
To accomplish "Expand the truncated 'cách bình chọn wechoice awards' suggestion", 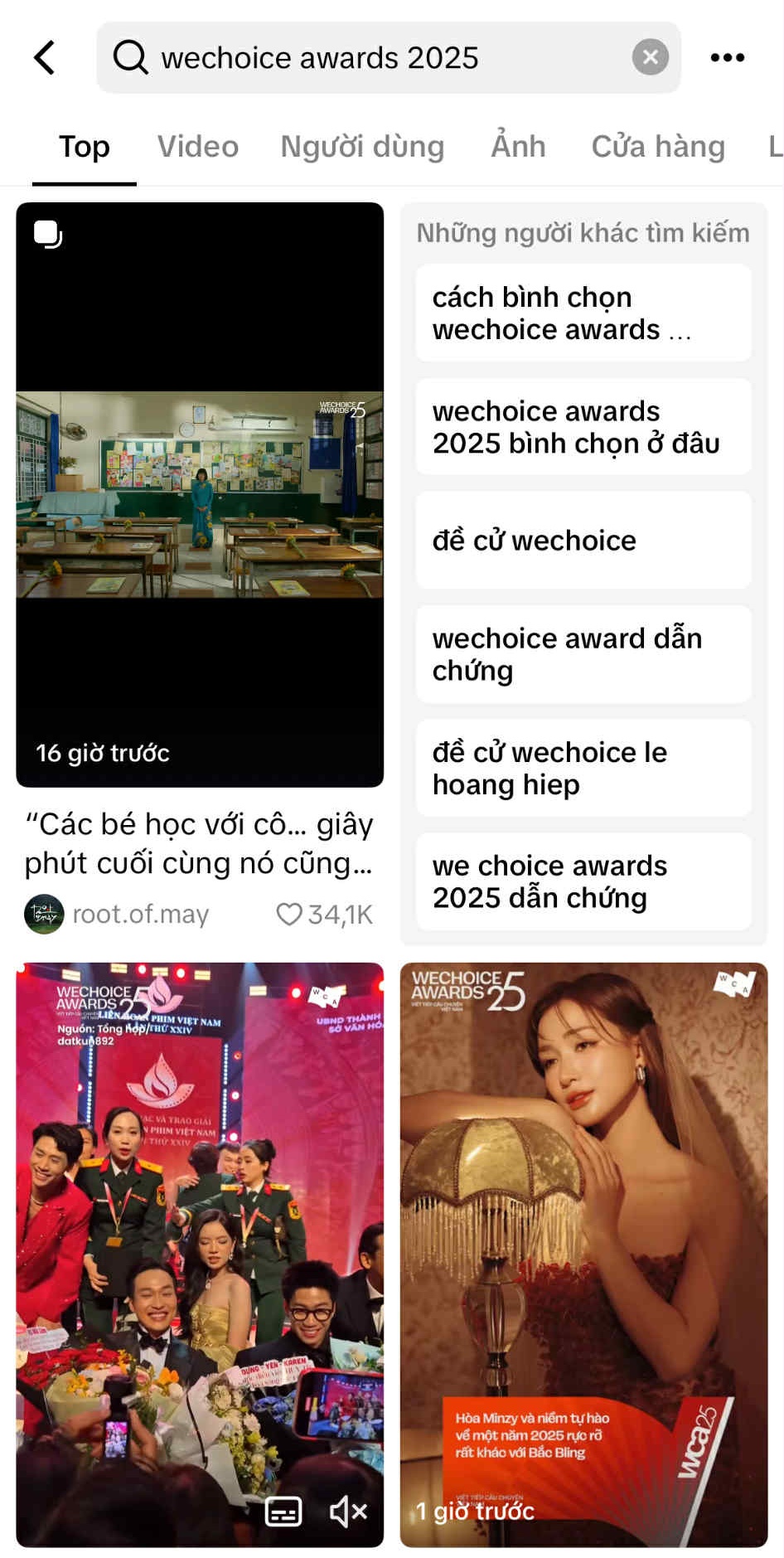I will point(583,313).
